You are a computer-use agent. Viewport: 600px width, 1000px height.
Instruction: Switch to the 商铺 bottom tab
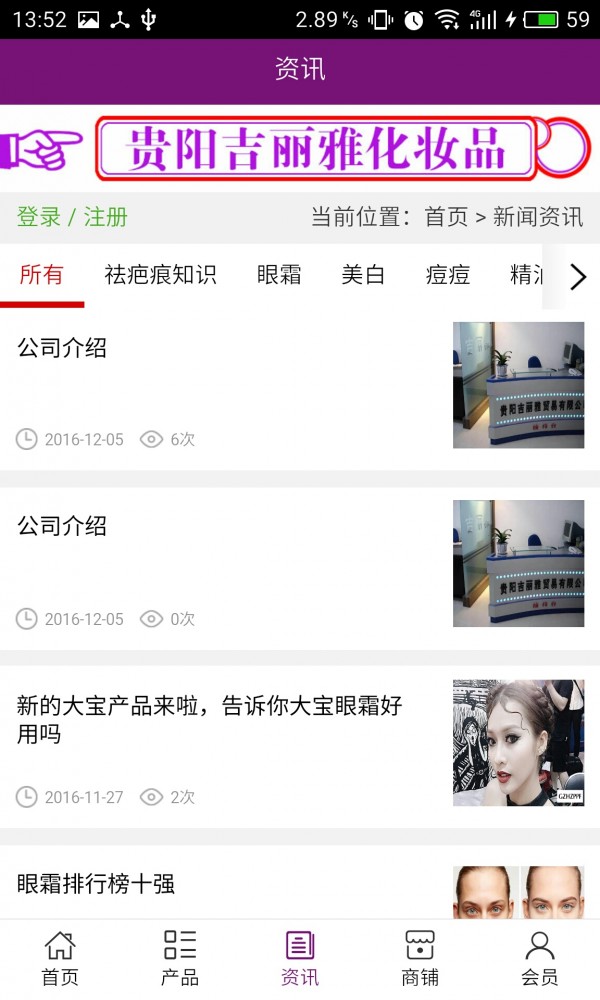[420, 959]
